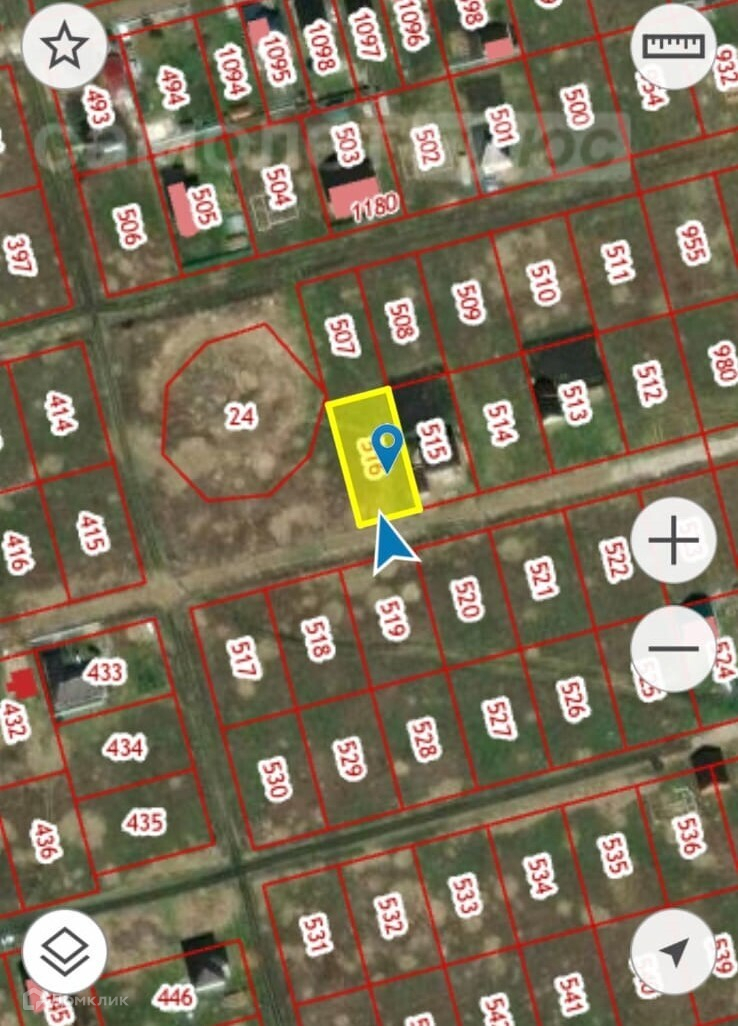Zoom out with the minus button
This screenshot has width=738, height=1026.
point(674,648)
